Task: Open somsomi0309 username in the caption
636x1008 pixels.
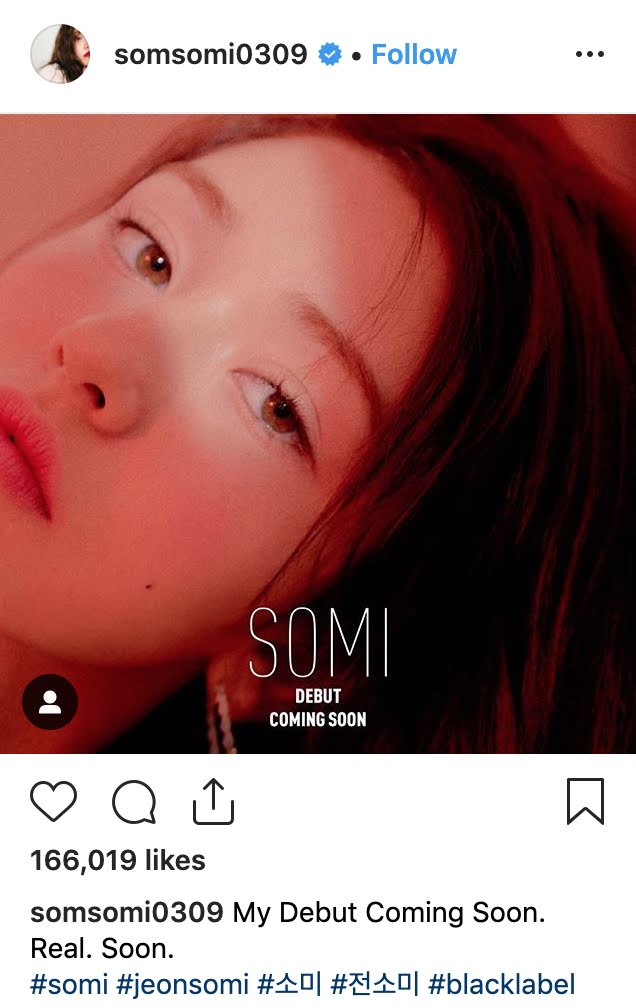Action: [x=127, y=912]
